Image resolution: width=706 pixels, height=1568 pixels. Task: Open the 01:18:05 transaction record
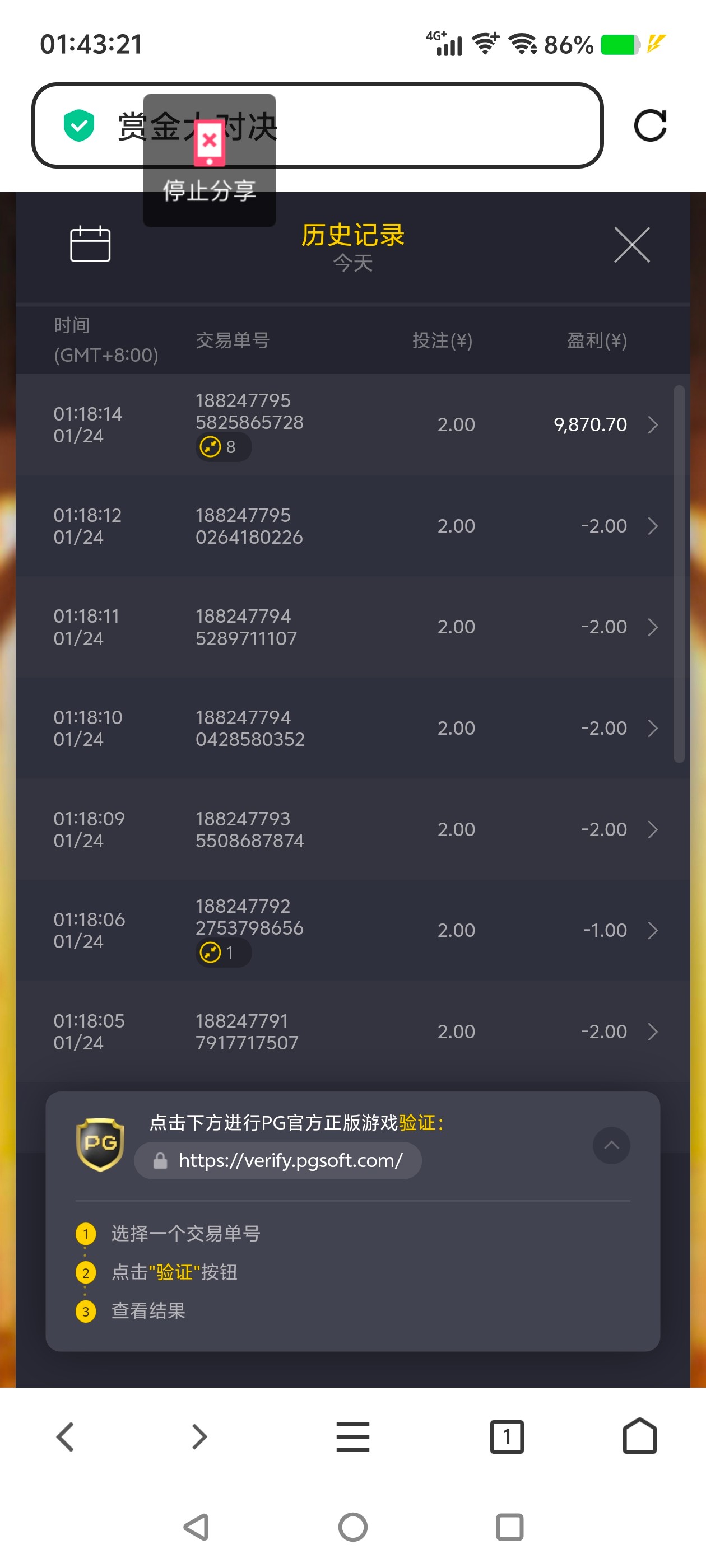pyautogui.click(x=354, y=1031)
